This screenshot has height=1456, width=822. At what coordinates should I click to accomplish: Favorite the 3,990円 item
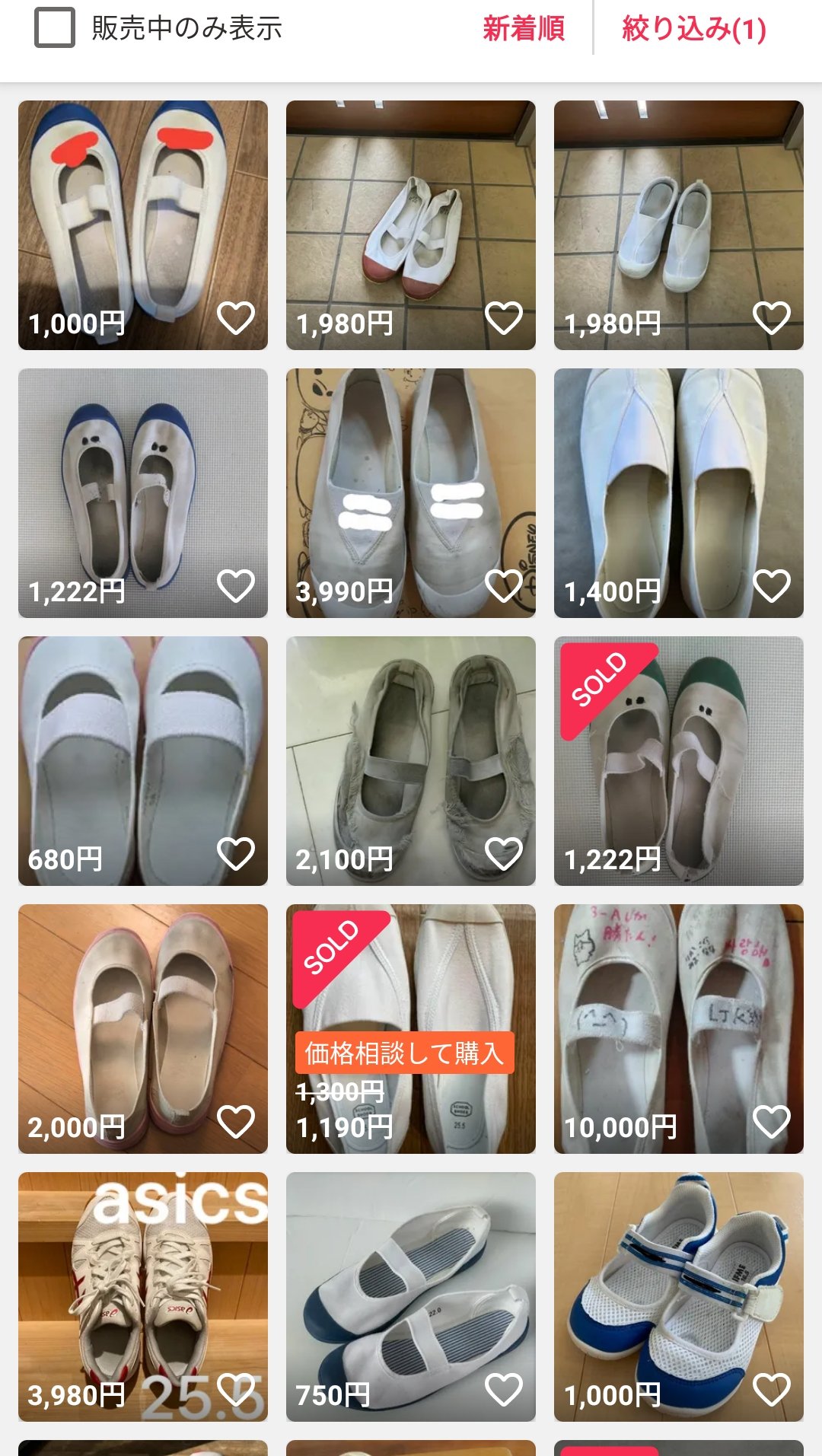pos(504,586)
